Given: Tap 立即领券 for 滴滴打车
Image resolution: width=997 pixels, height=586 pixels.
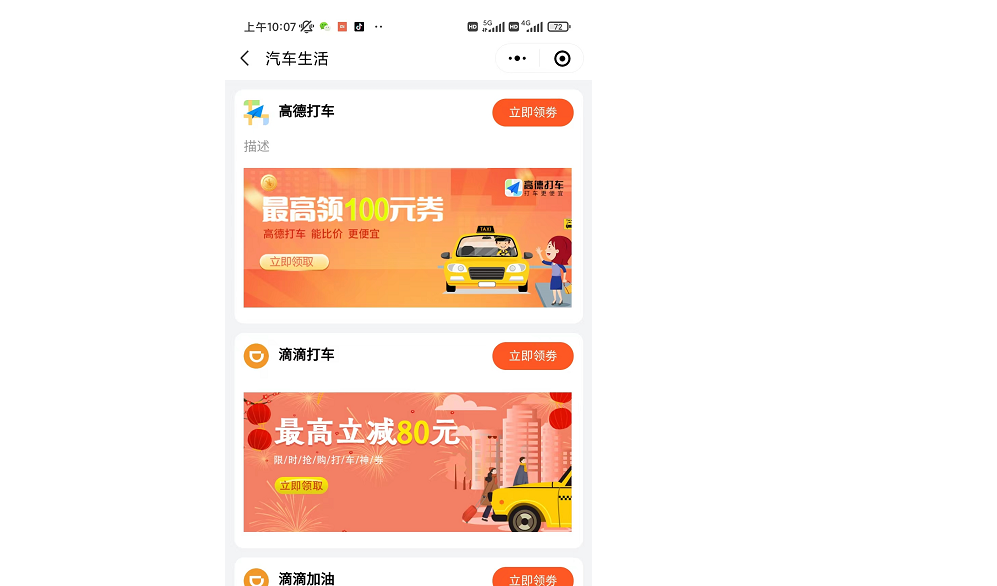Looking at the screenshot, I should click(532, 356).
